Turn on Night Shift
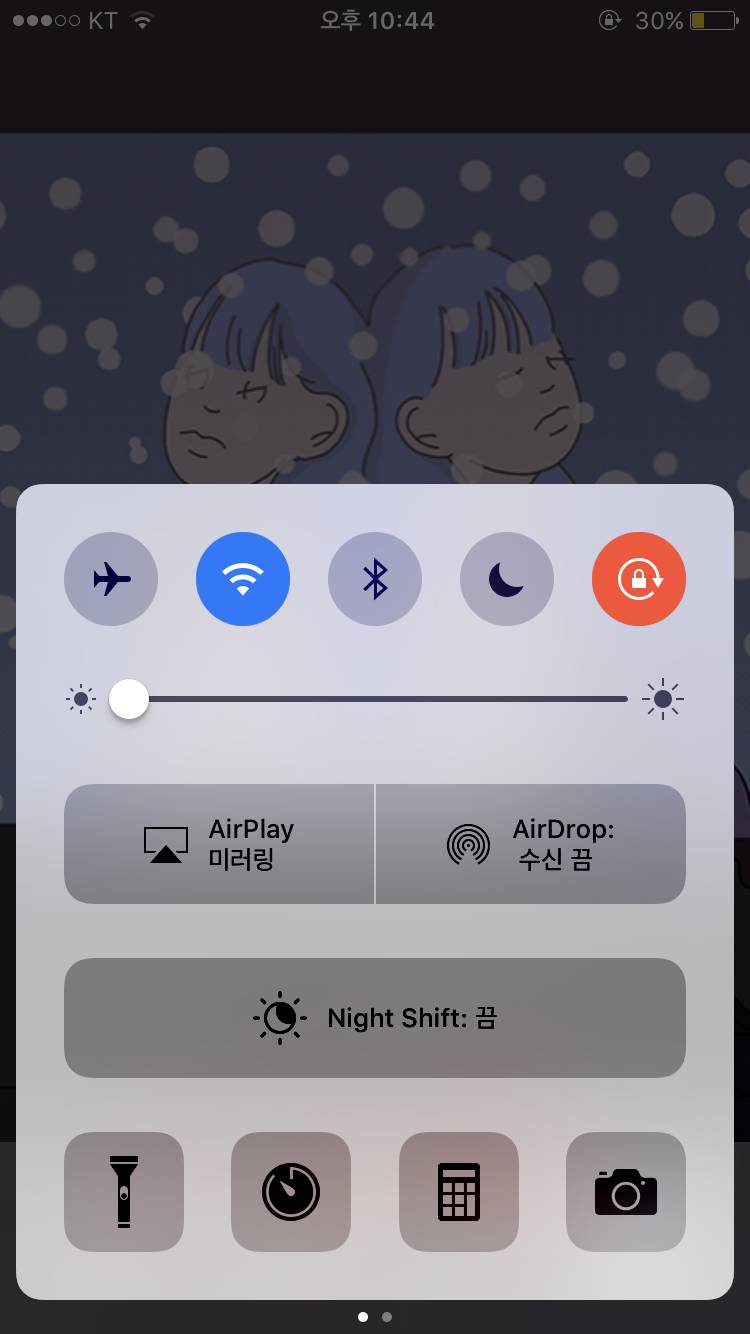Image resolution: width=750 pixels, height=1334 pixels. tap(375, 1018)
